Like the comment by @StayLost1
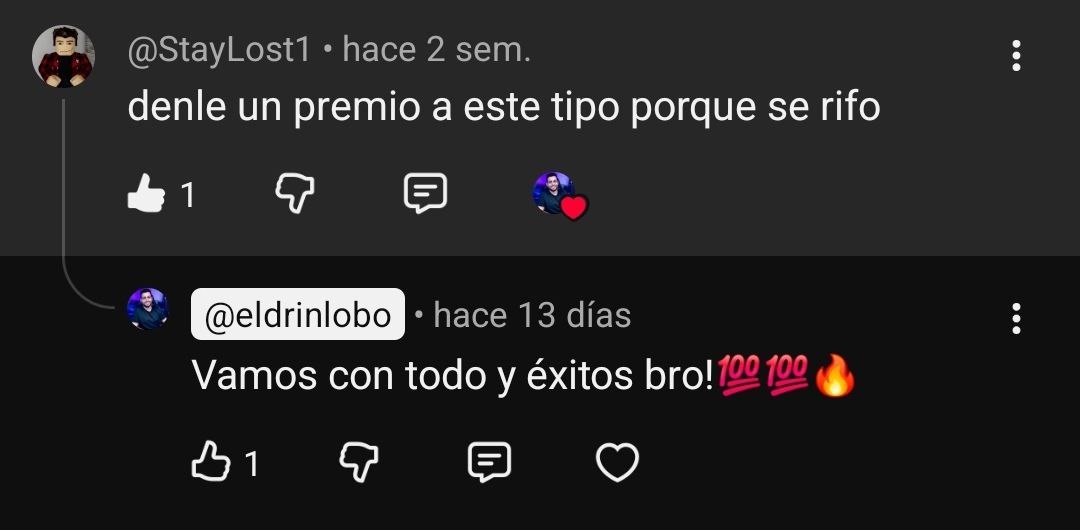 click(x=146, y=193)
